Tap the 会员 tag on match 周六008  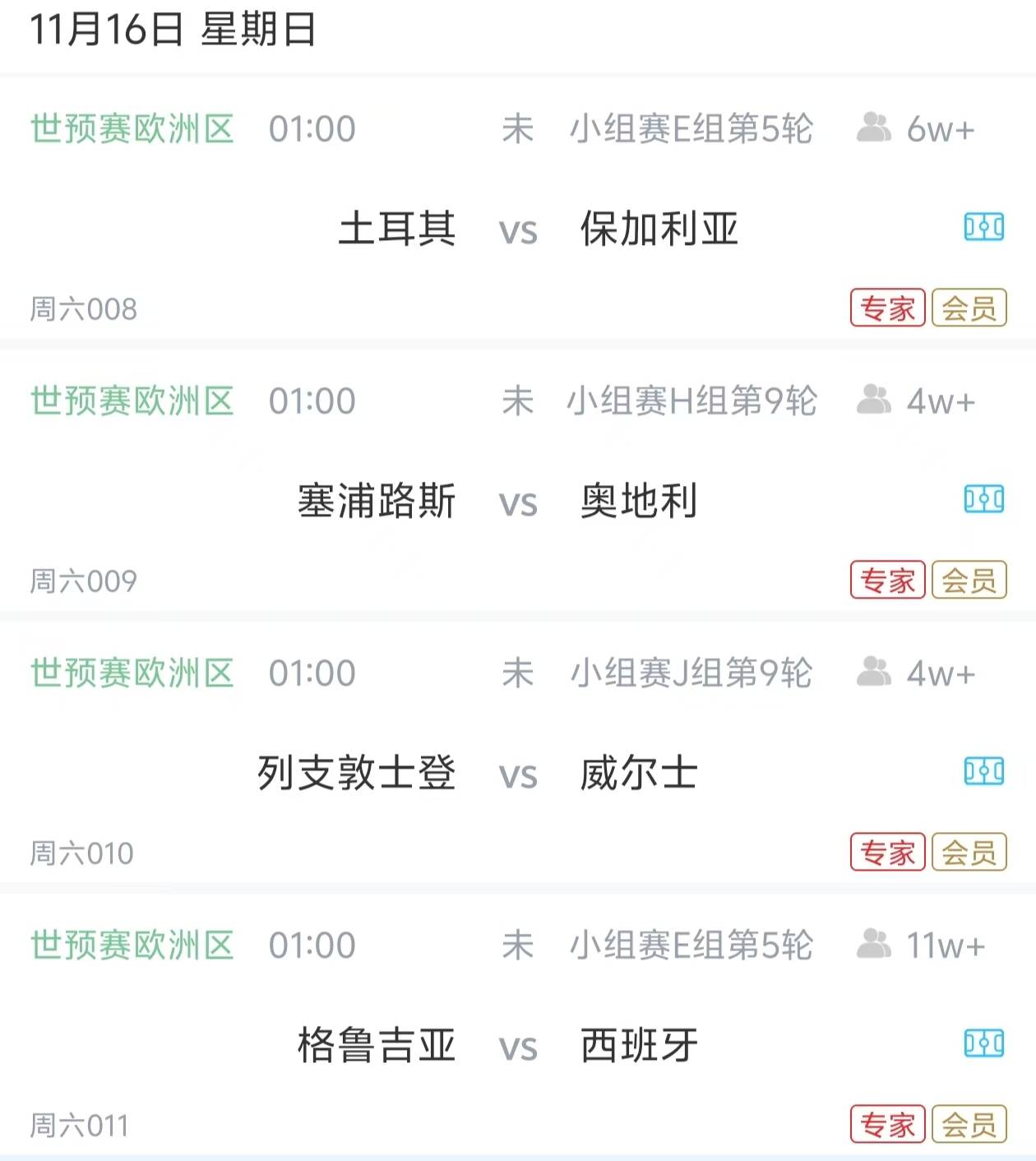[969, 308]
